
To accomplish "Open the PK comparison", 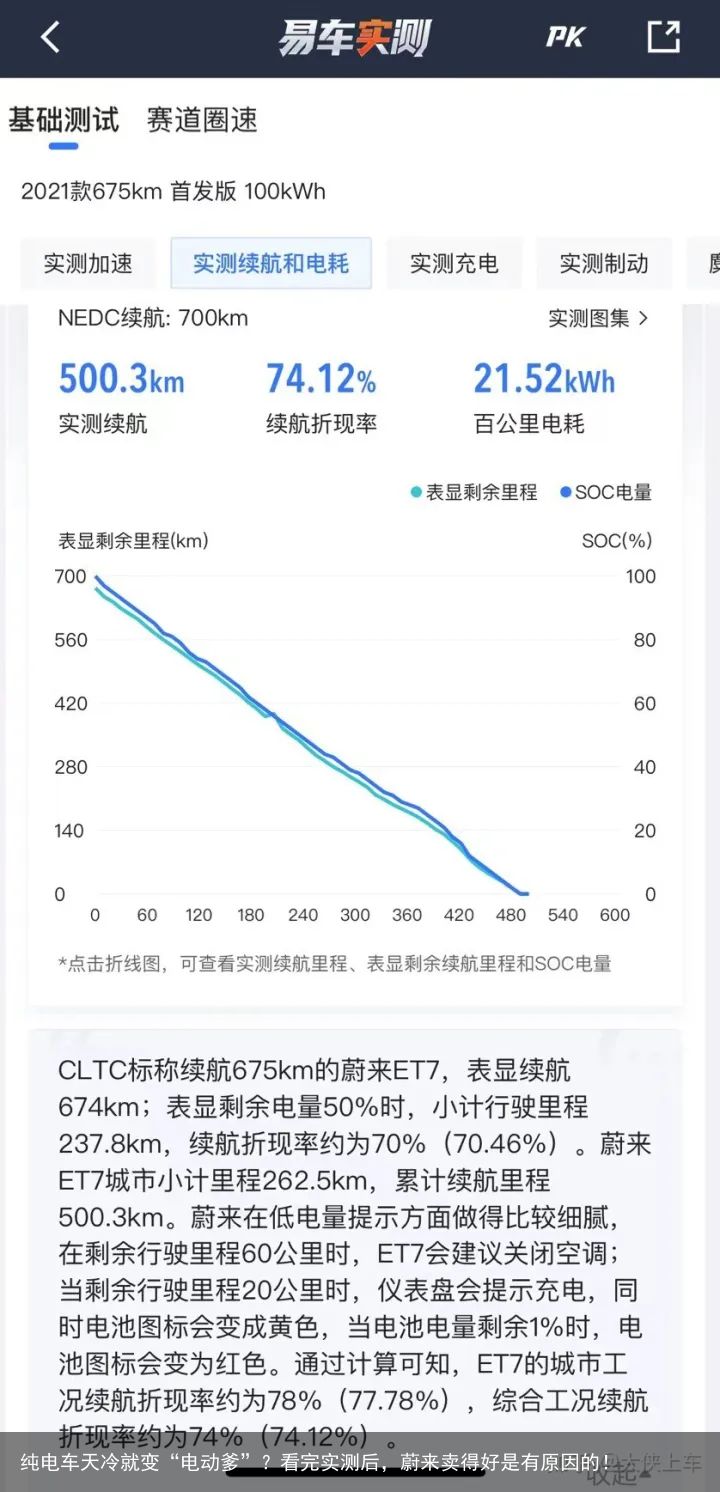I will tap(565, 37).
